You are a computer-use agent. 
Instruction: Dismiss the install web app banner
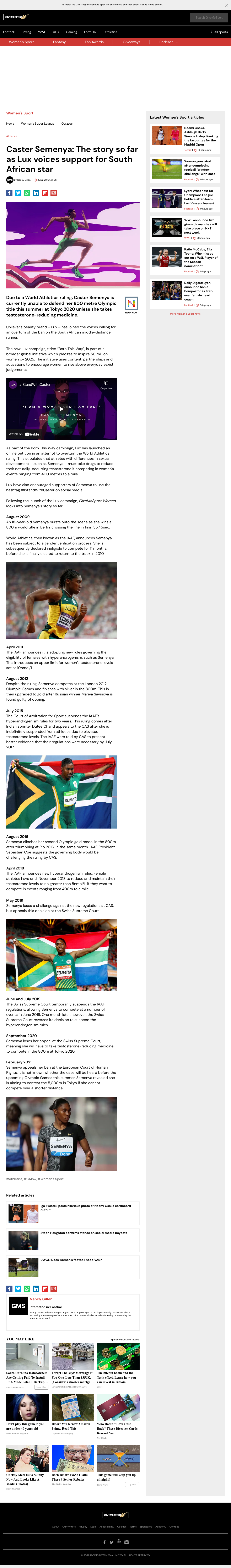pos(227,4)
